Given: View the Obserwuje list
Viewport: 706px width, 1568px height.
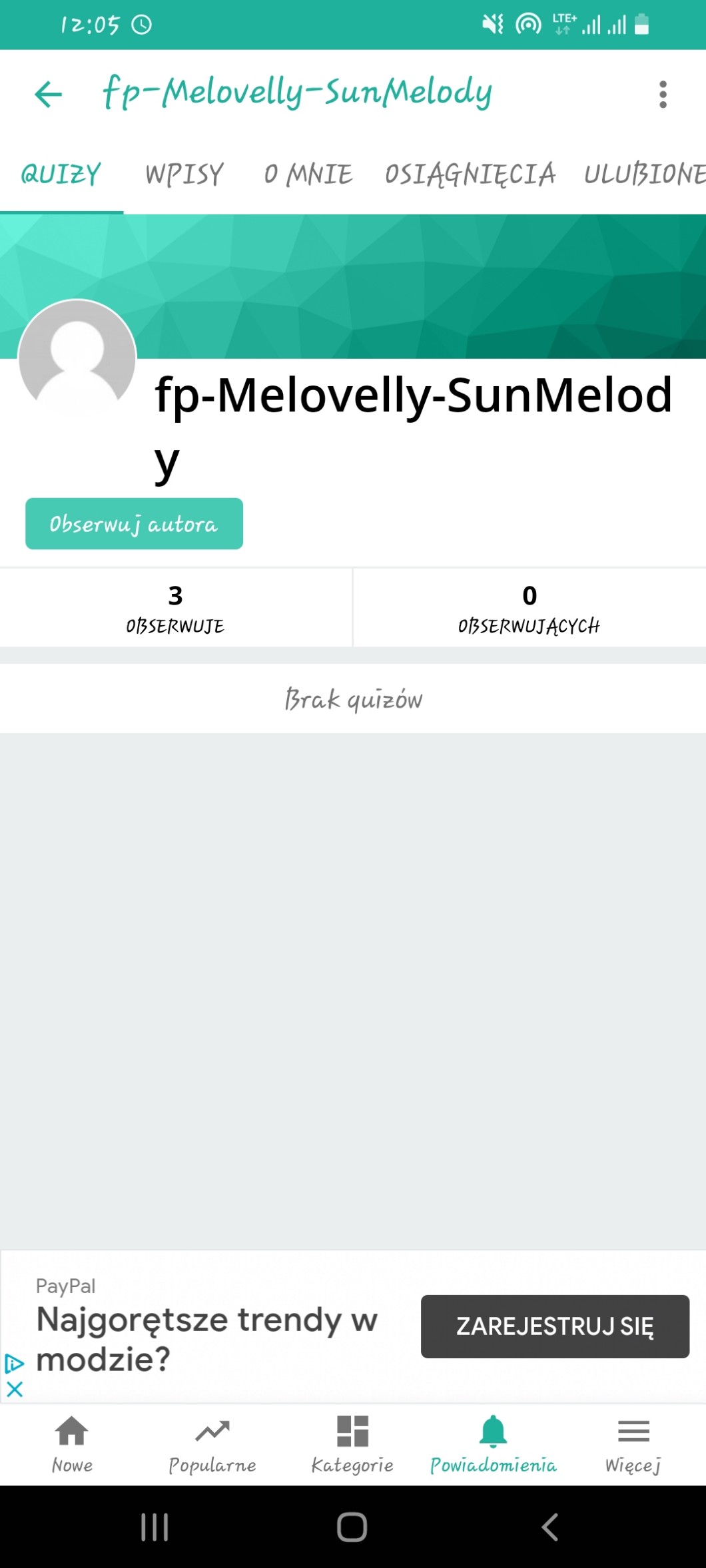Looking at the screenshot, I should click(175, 608).
